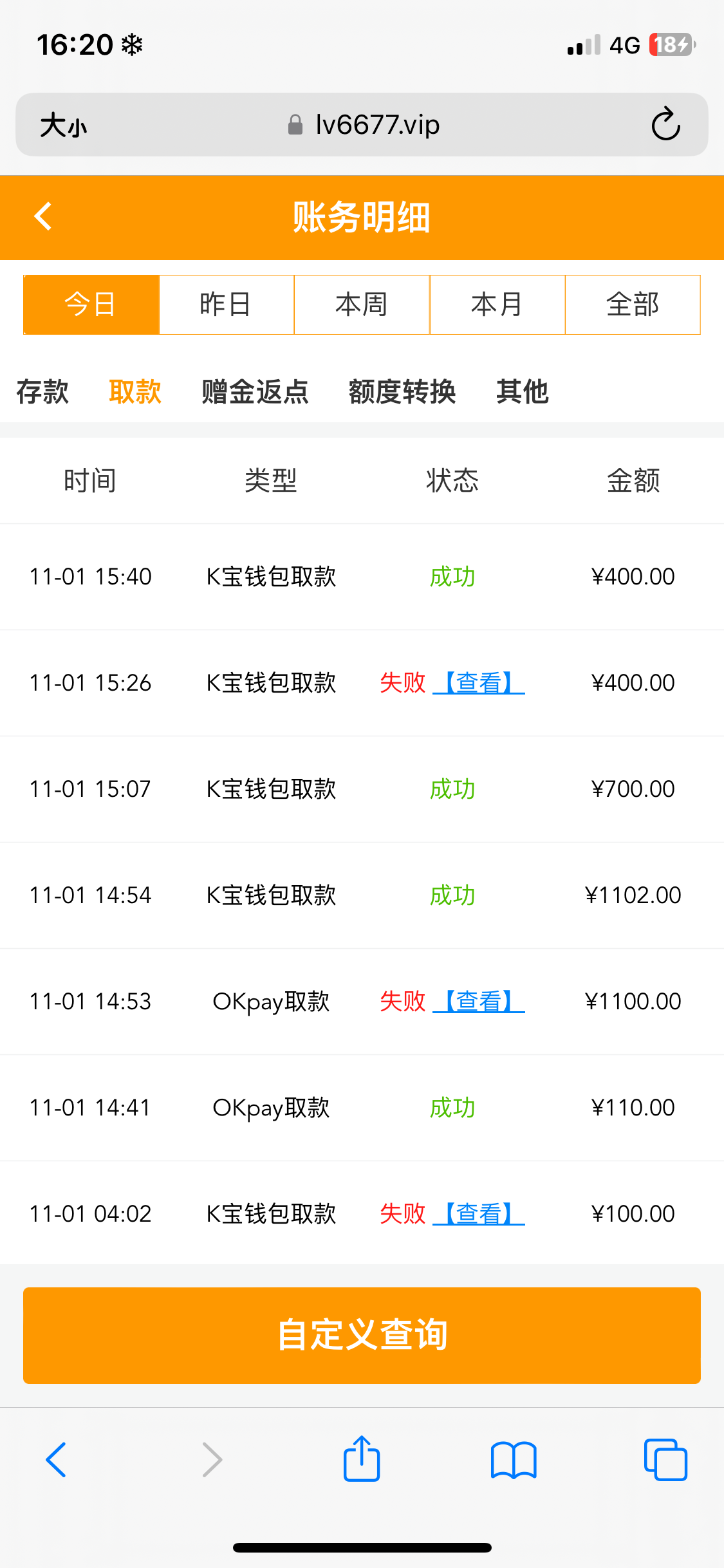Click the padlock icon in address bar

(x=295, y=124)
